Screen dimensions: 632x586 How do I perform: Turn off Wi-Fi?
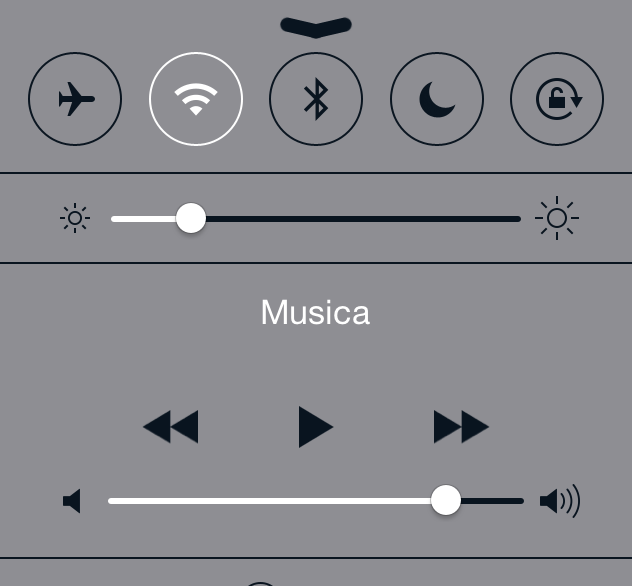click(x=196, y=99)
